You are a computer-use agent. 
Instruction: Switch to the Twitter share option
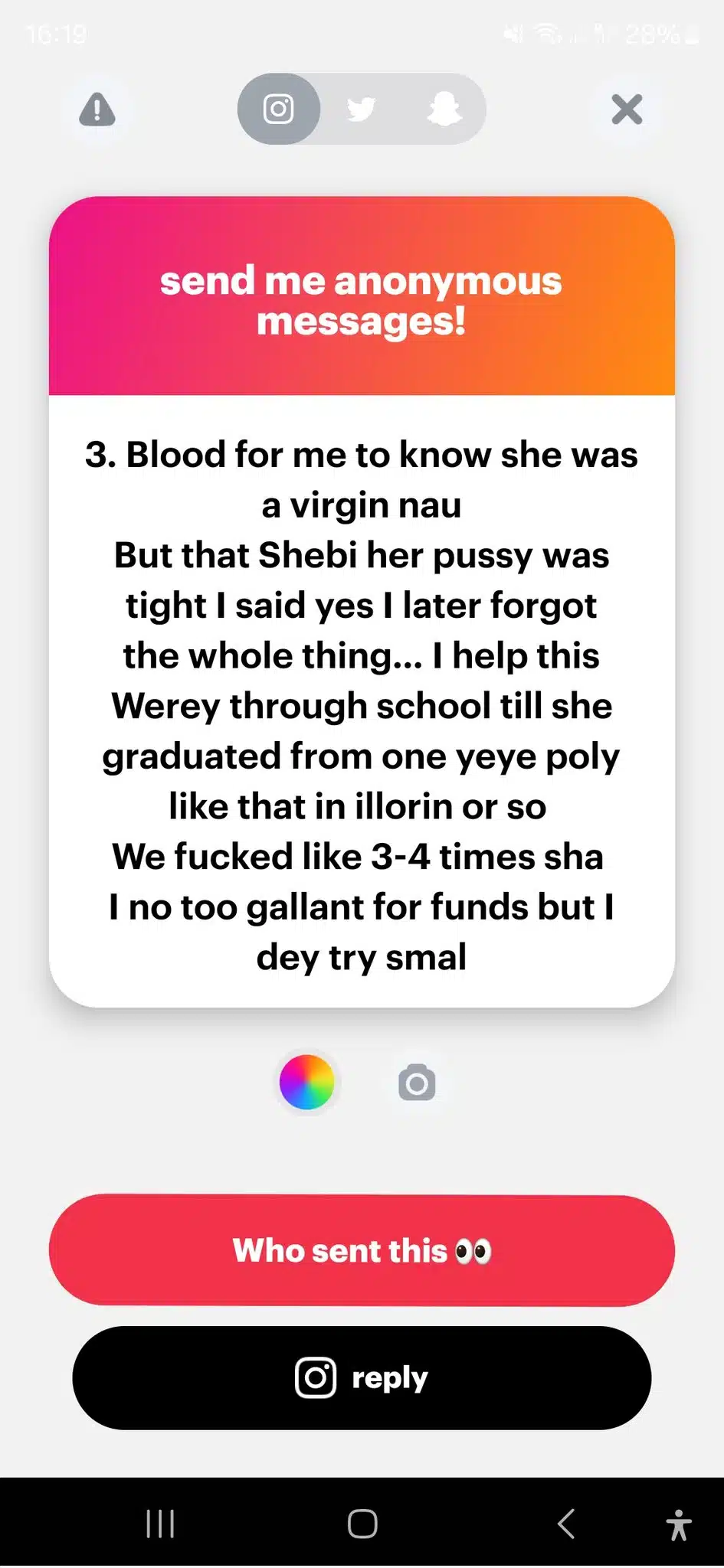tap(361, 109)
